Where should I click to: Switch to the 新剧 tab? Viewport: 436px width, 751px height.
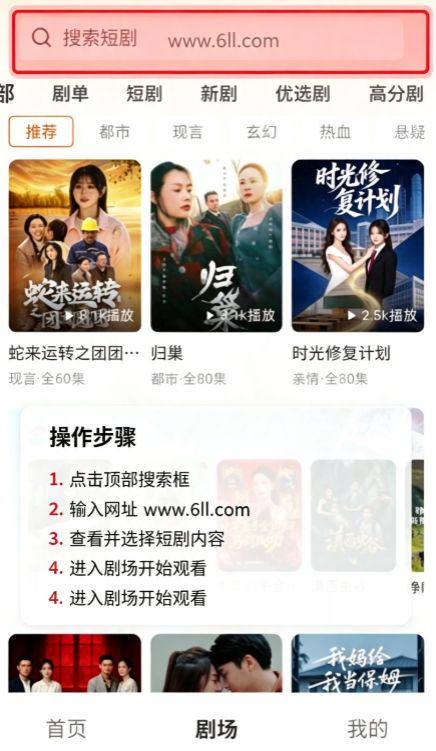(x=218, y=94)
